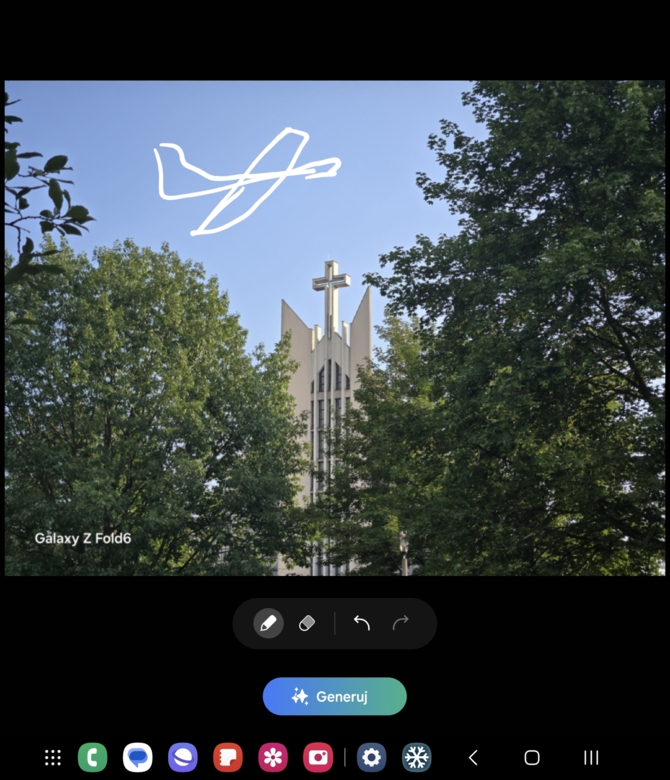
Task: Undo the last sketch stroke
Action: pos(362,623)
